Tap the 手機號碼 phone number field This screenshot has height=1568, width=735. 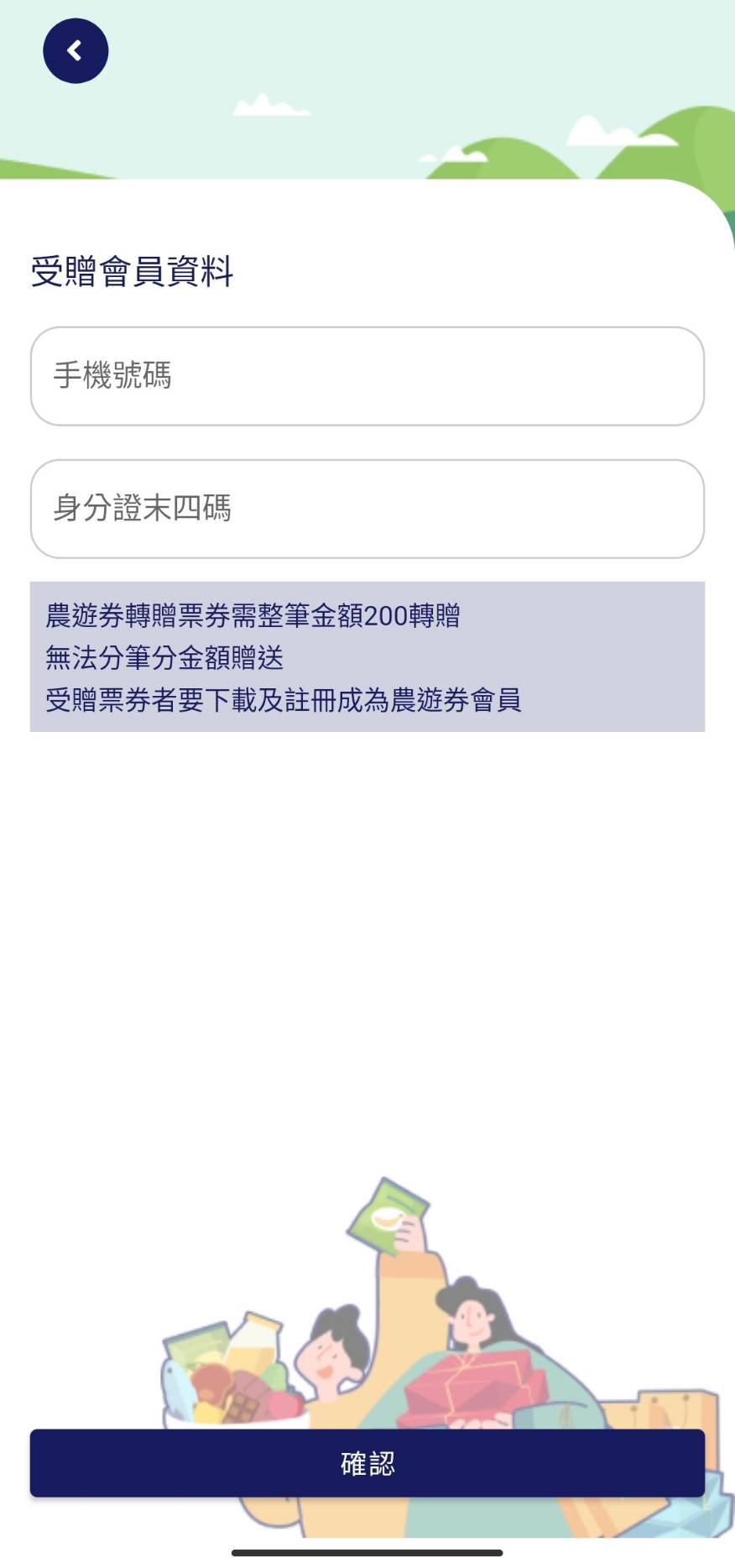367,376
